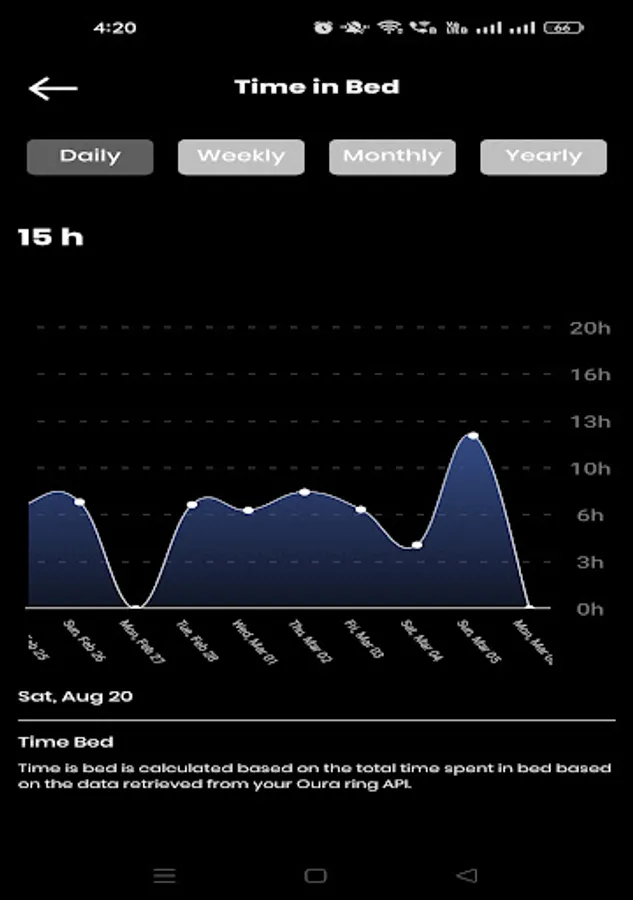
Task: Tap the system home button
Action: (x=316, y=875)
